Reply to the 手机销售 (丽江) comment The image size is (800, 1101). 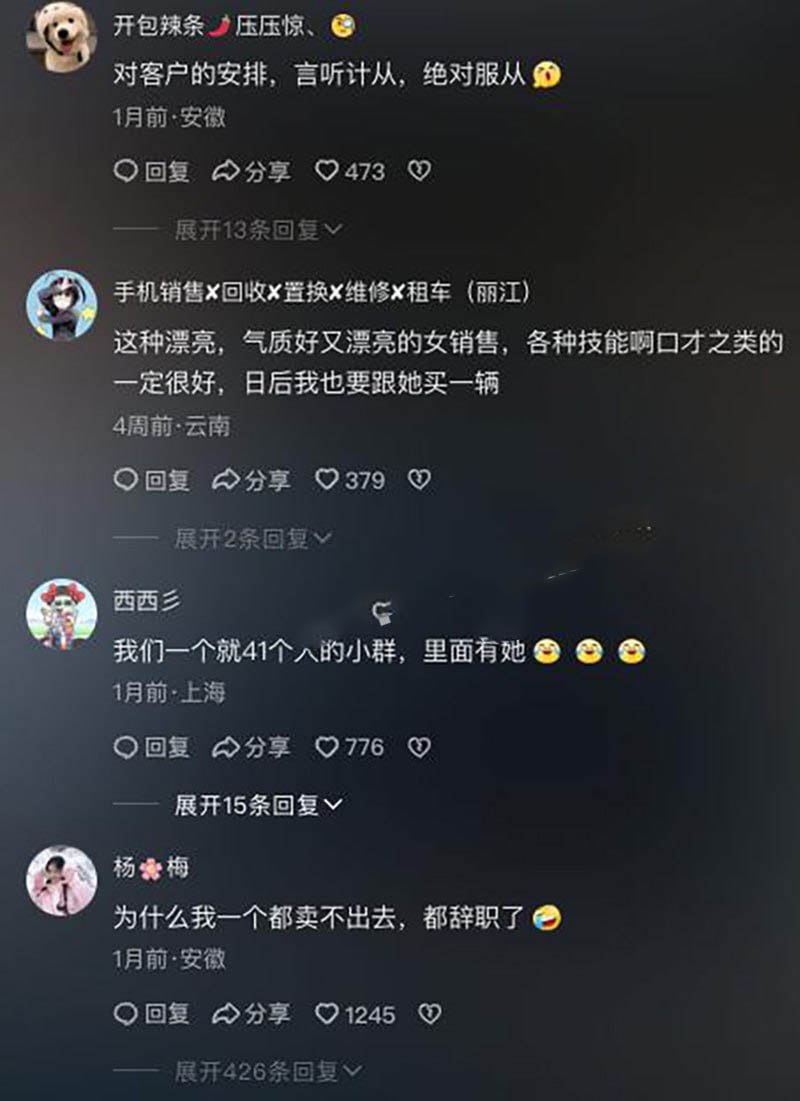point(152,480)
